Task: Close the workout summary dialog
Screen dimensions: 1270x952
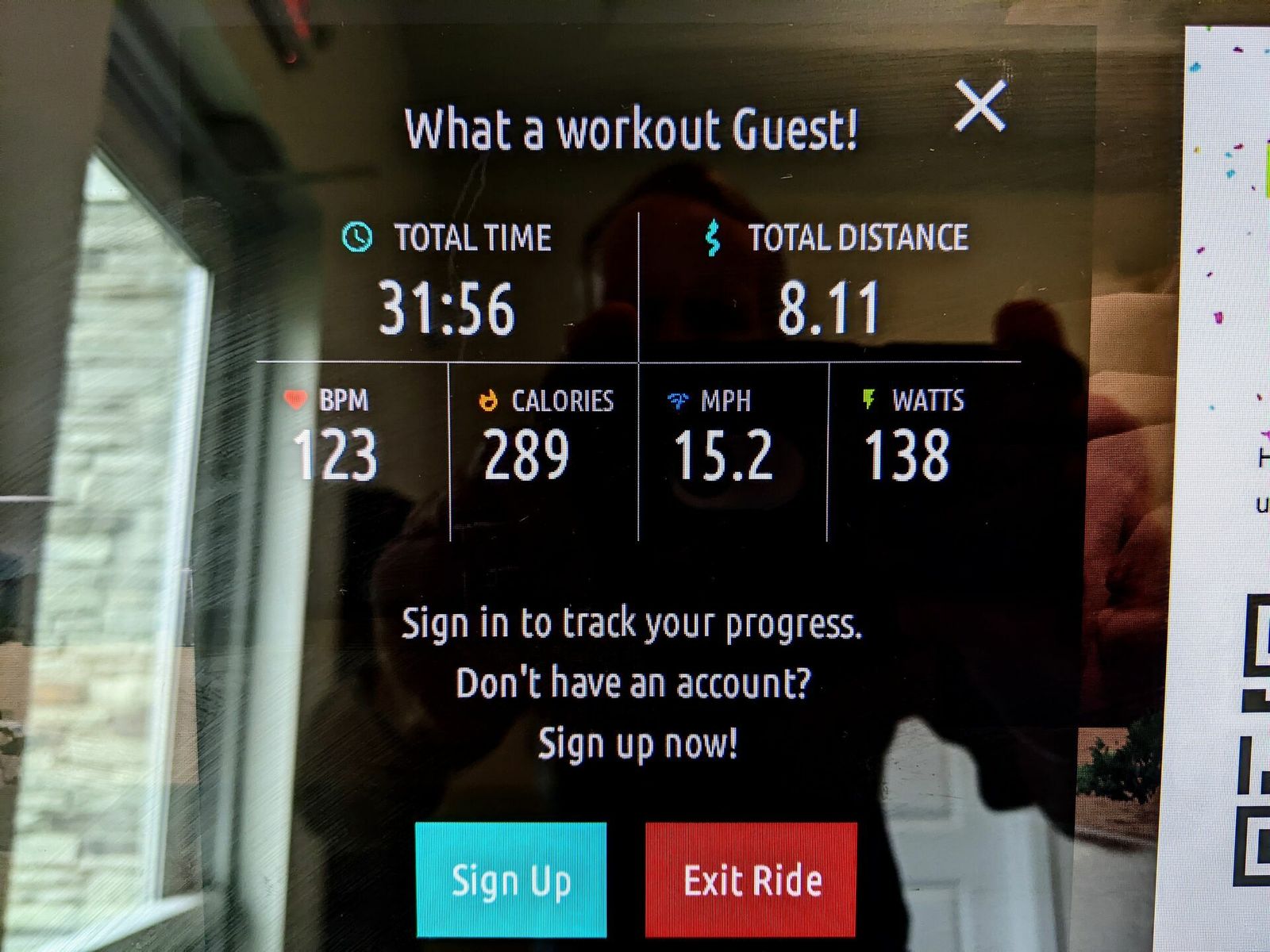Action: 981,106
